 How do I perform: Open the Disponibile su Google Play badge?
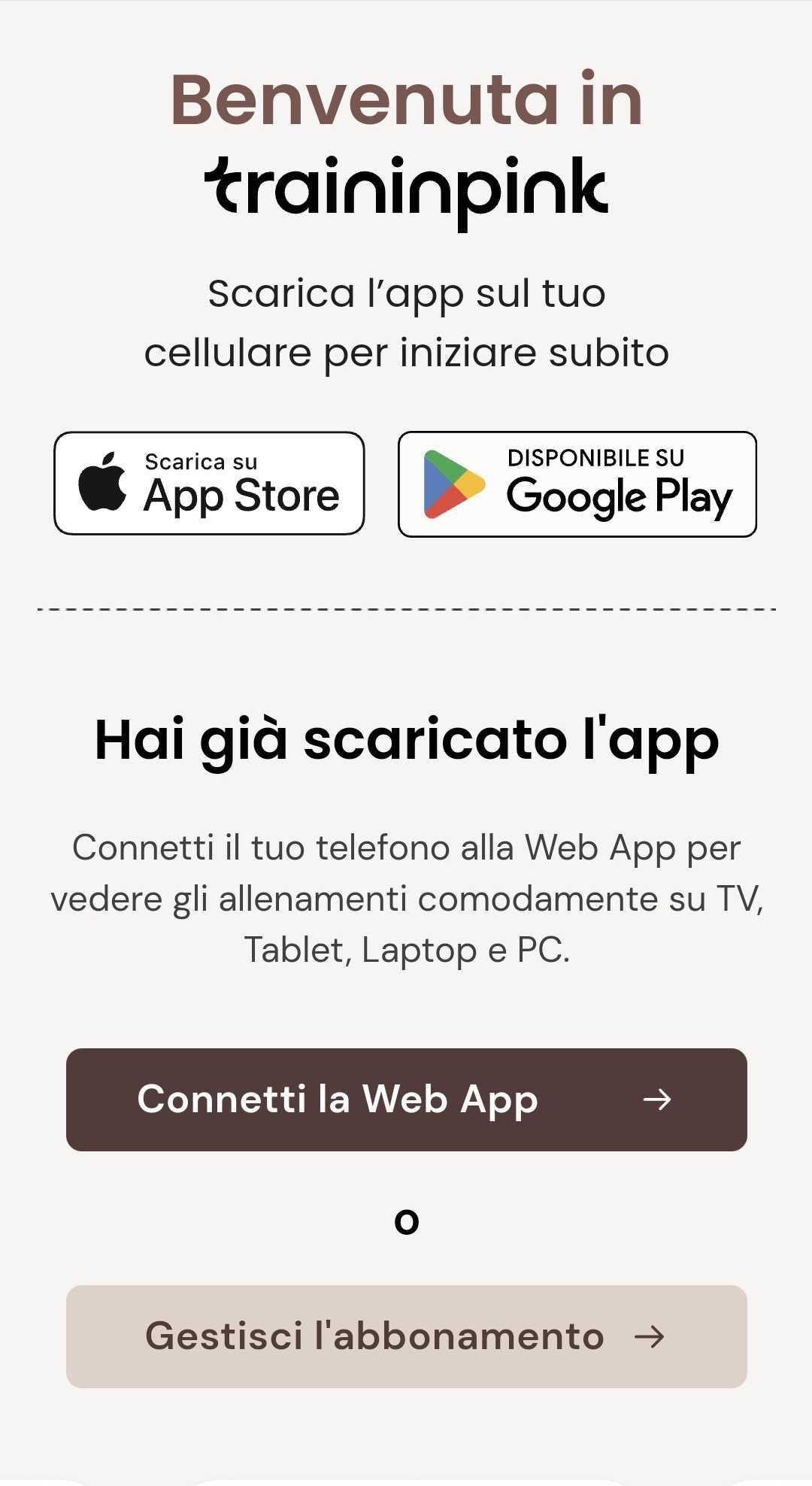coord(577,484)
